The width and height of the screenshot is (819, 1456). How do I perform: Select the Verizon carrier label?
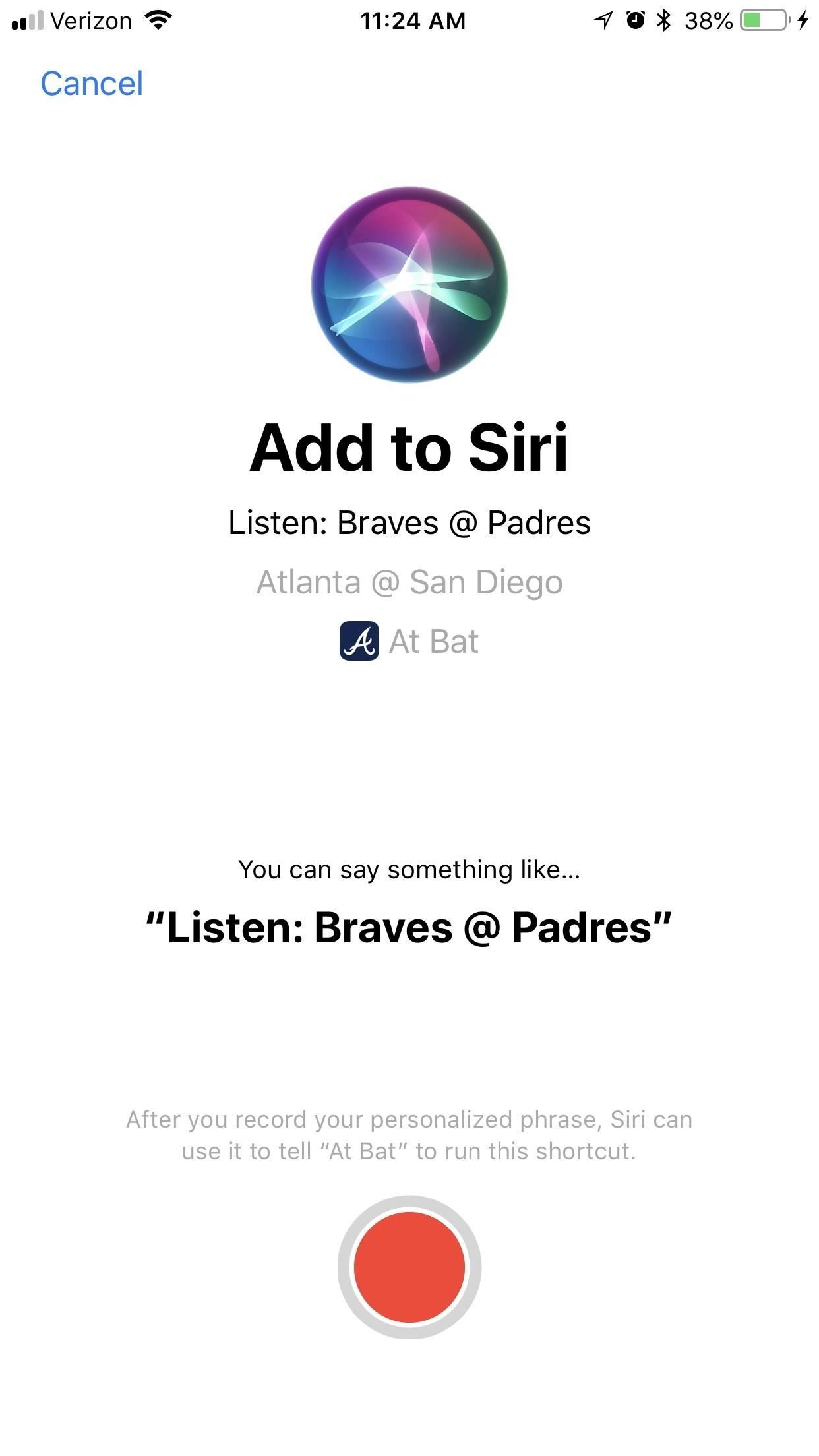point(89,20)
